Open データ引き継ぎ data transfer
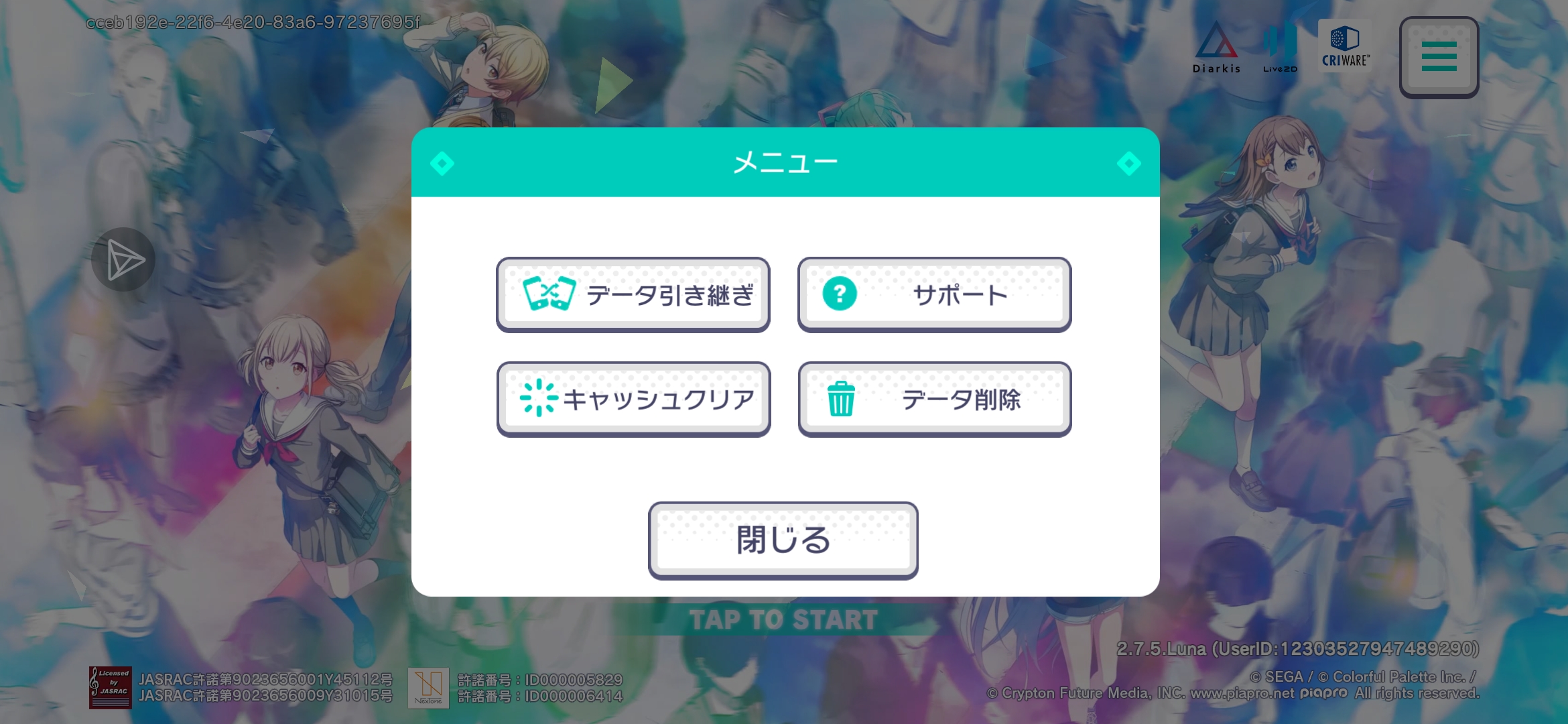Image resolution: width=1568 pixels, height=724 pixels. 633,294
